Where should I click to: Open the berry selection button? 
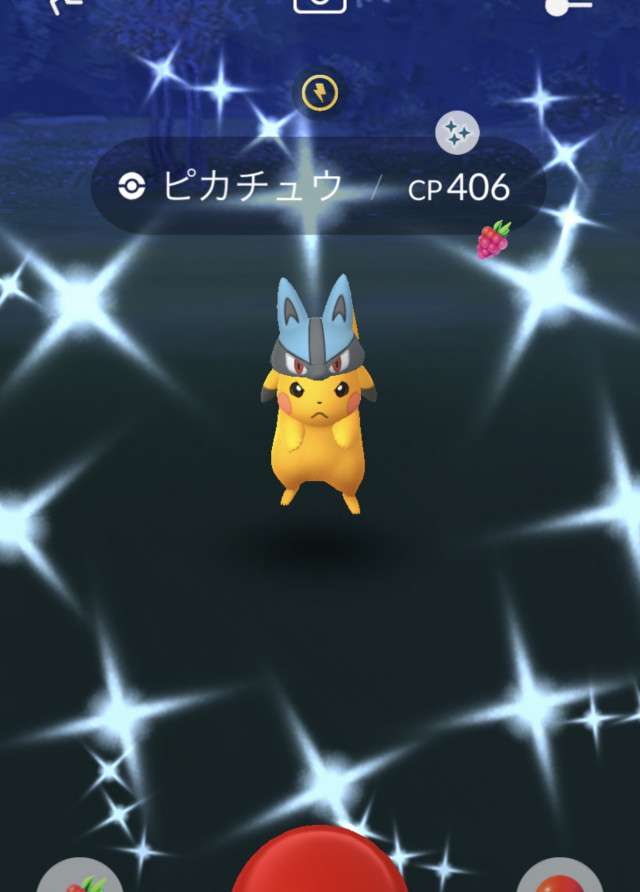(80, 878)
